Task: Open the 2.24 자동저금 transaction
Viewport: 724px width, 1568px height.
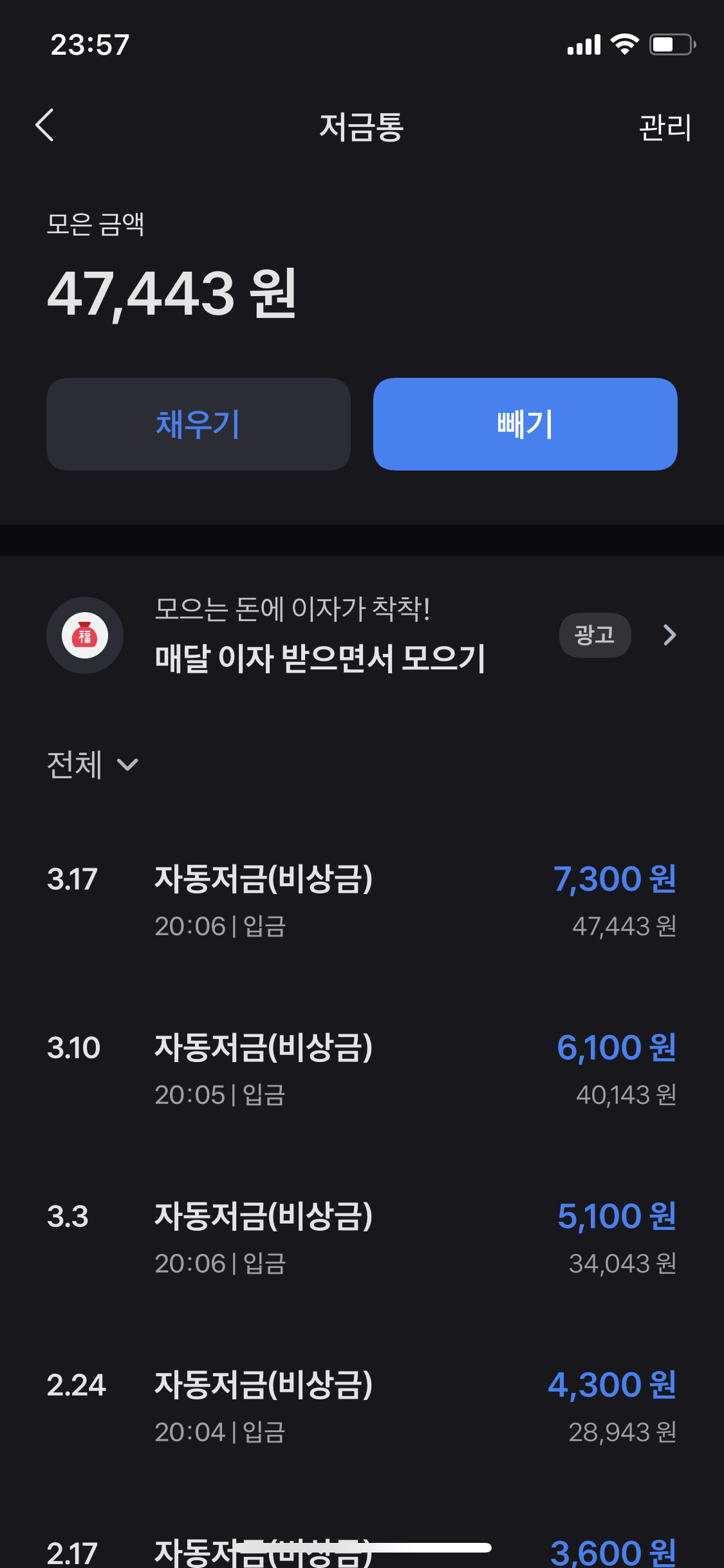Action: click(x=360, y=1406)
